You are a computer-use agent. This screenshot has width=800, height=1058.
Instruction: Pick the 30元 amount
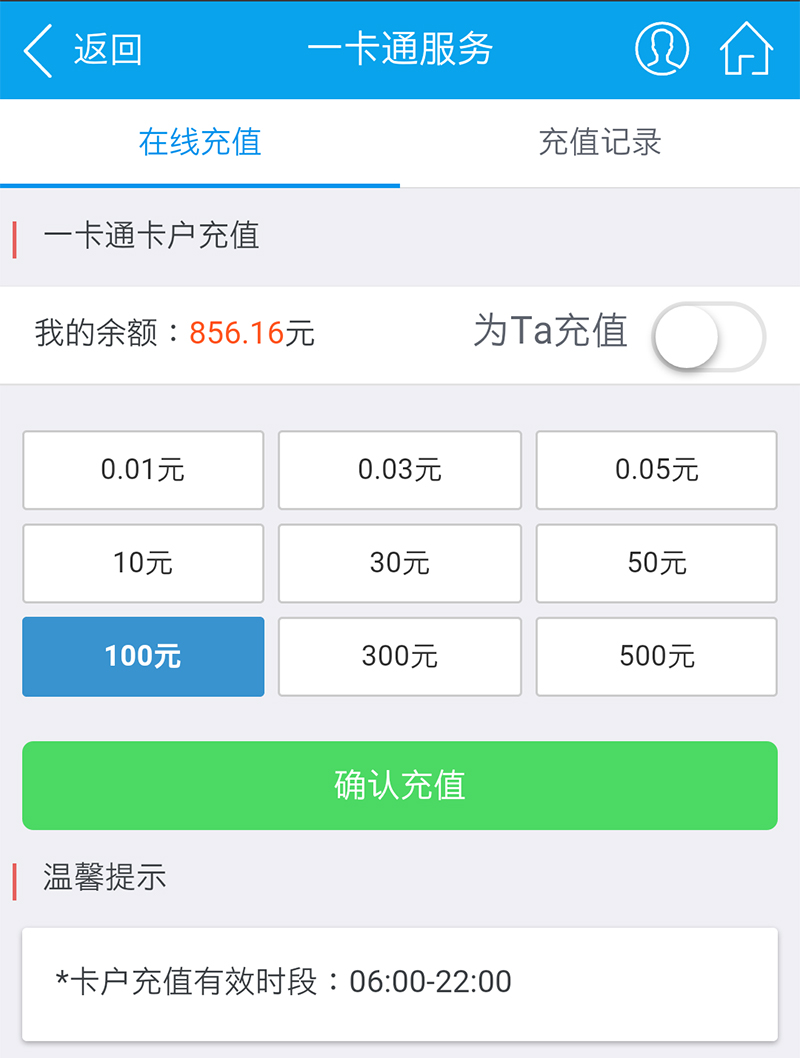[400, 563]
